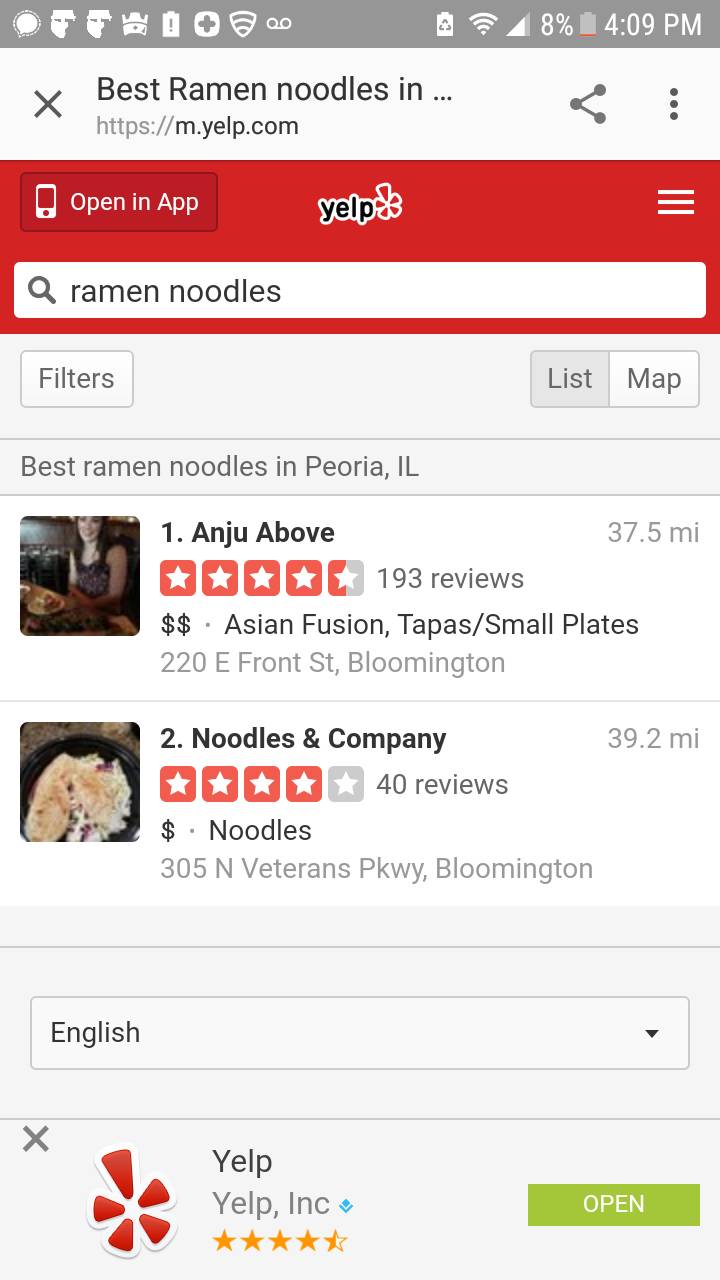
Task: Tap the Open in App button
Action: point(119,202)
